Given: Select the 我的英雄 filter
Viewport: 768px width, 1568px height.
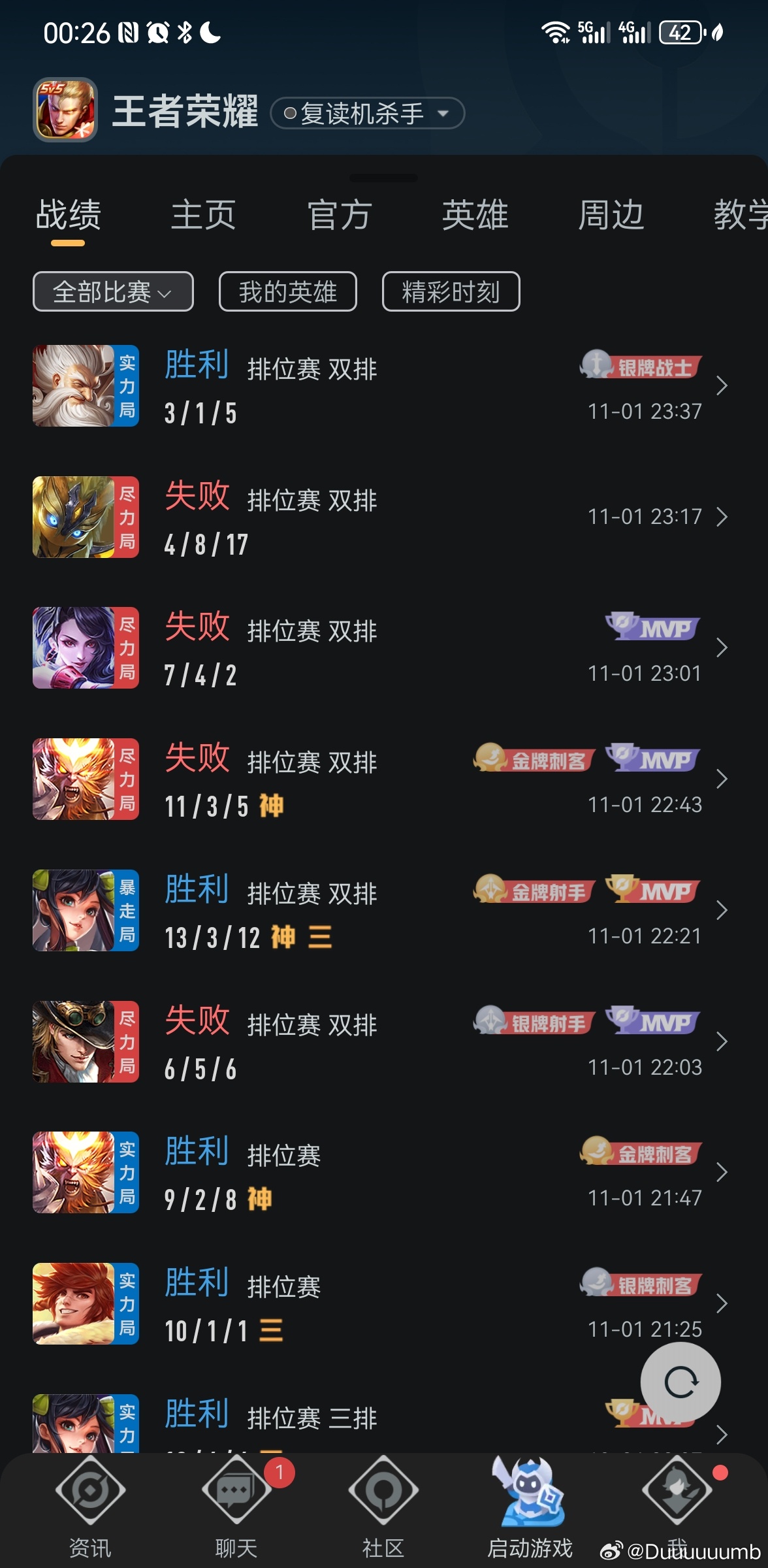Looking at the screenshot, I should point(288,291).
